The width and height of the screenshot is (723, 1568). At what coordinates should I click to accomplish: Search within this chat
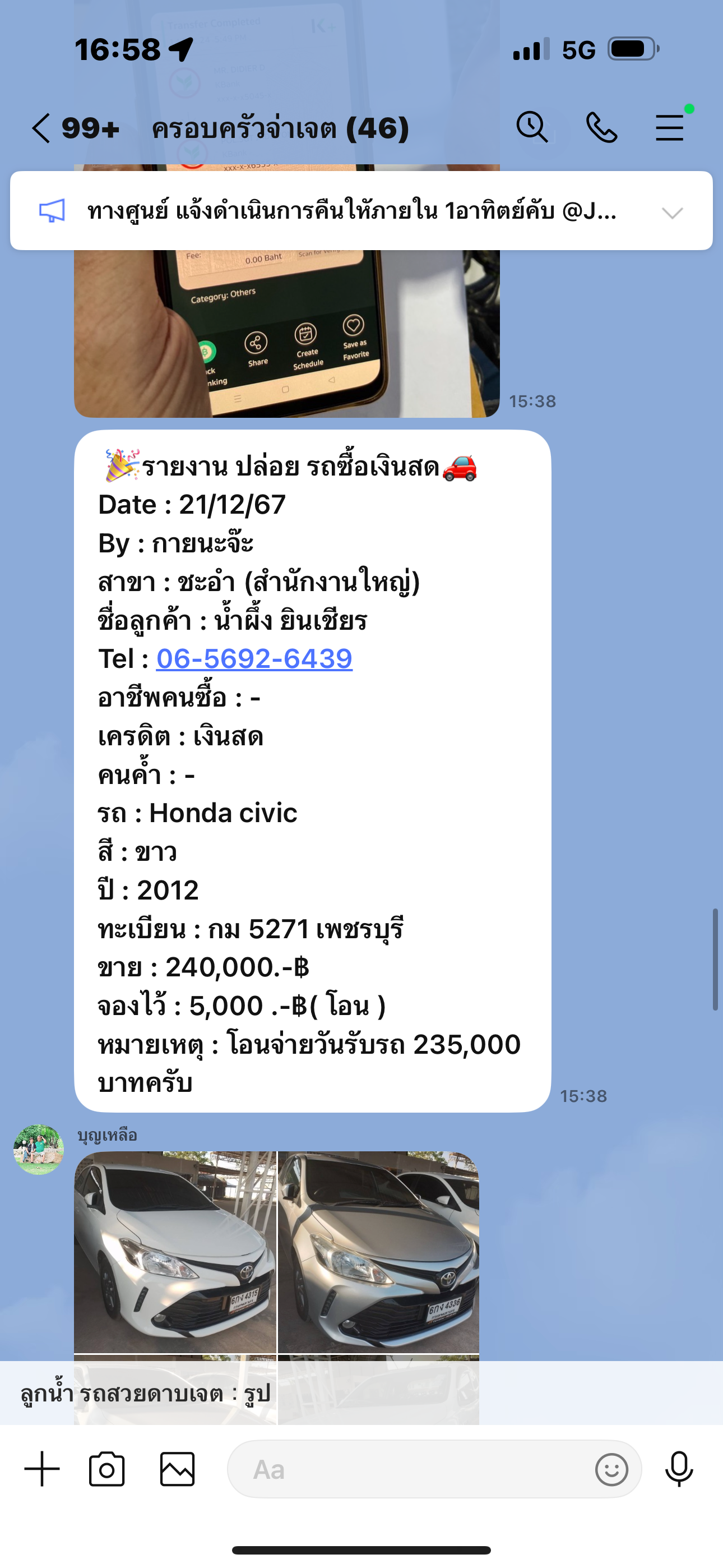click(x=532, y=127)
